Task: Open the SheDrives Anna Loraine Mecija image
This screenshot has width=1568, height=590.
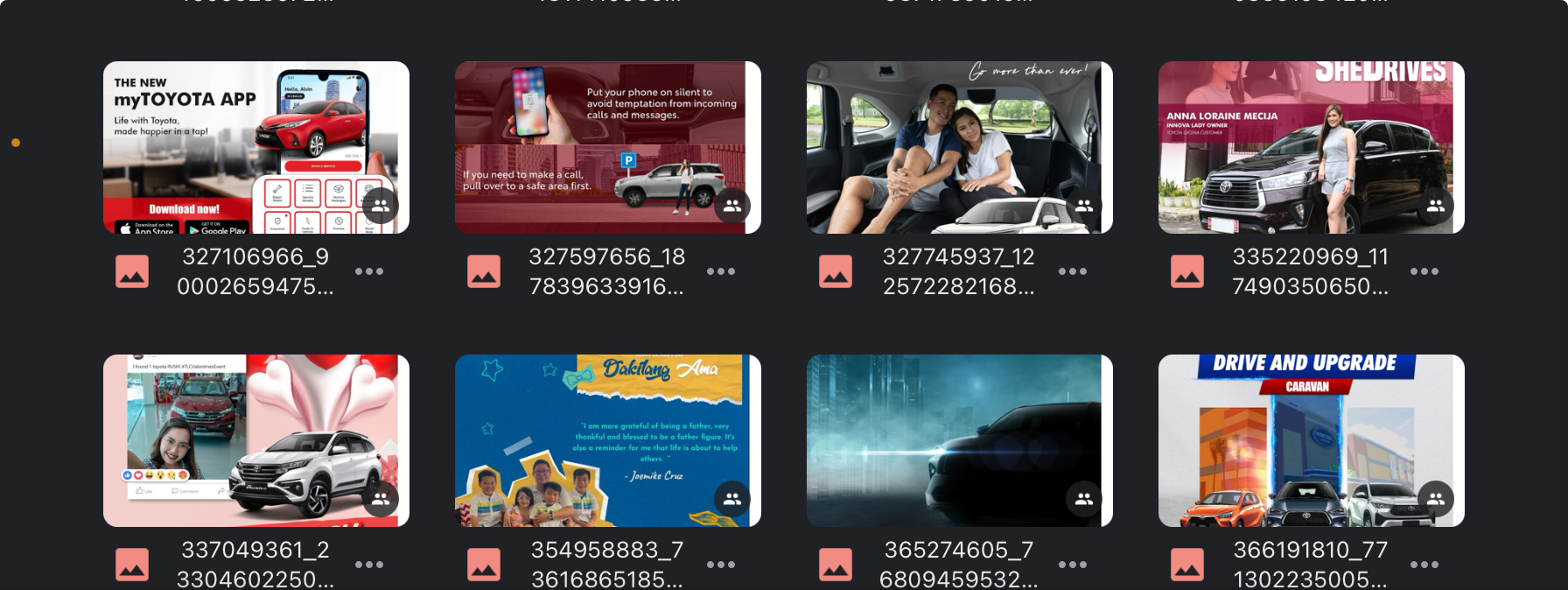Action: point(1311,147)
